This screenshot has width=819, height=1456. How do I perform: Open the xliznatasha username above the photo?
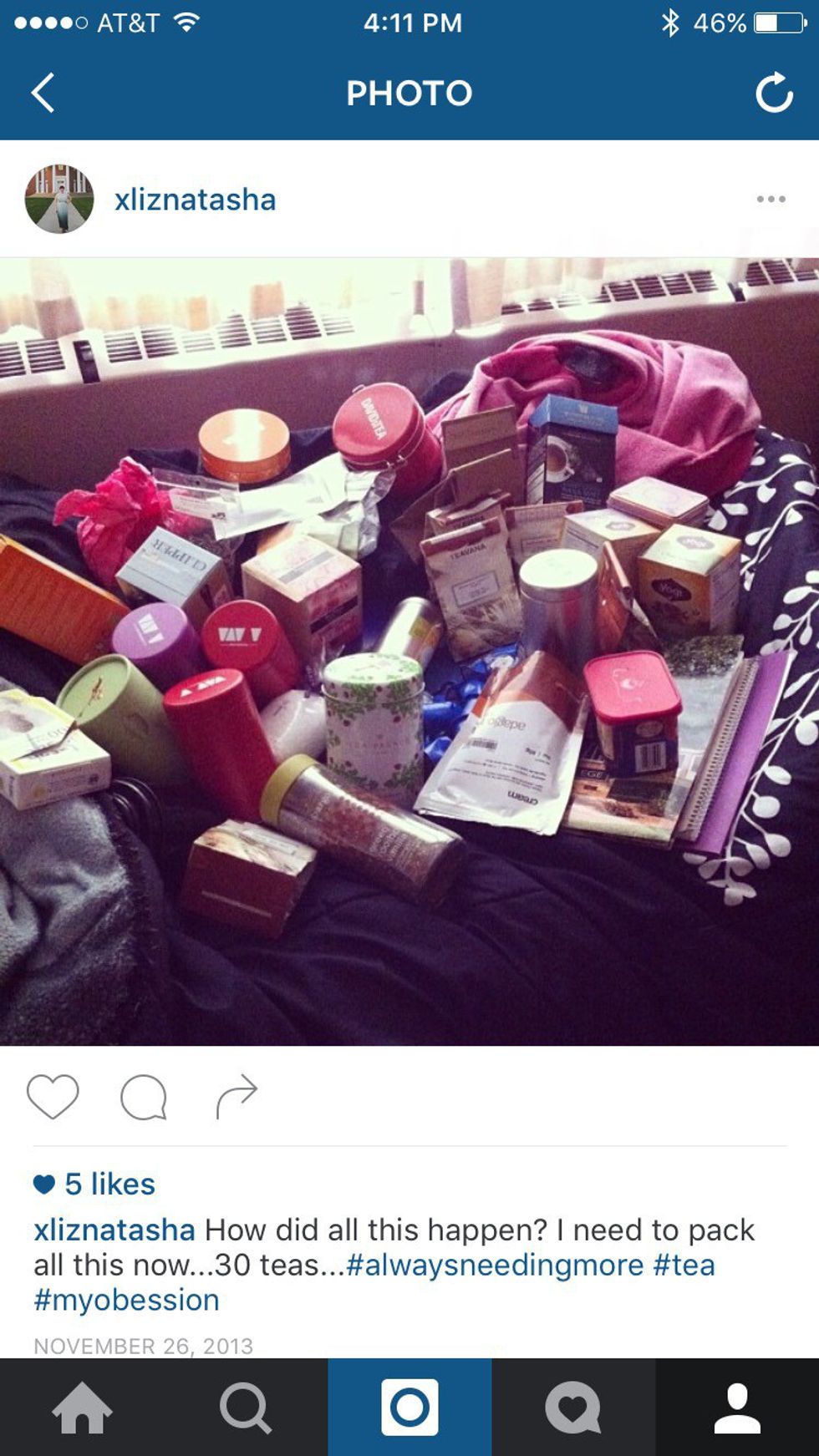[195, 200]
